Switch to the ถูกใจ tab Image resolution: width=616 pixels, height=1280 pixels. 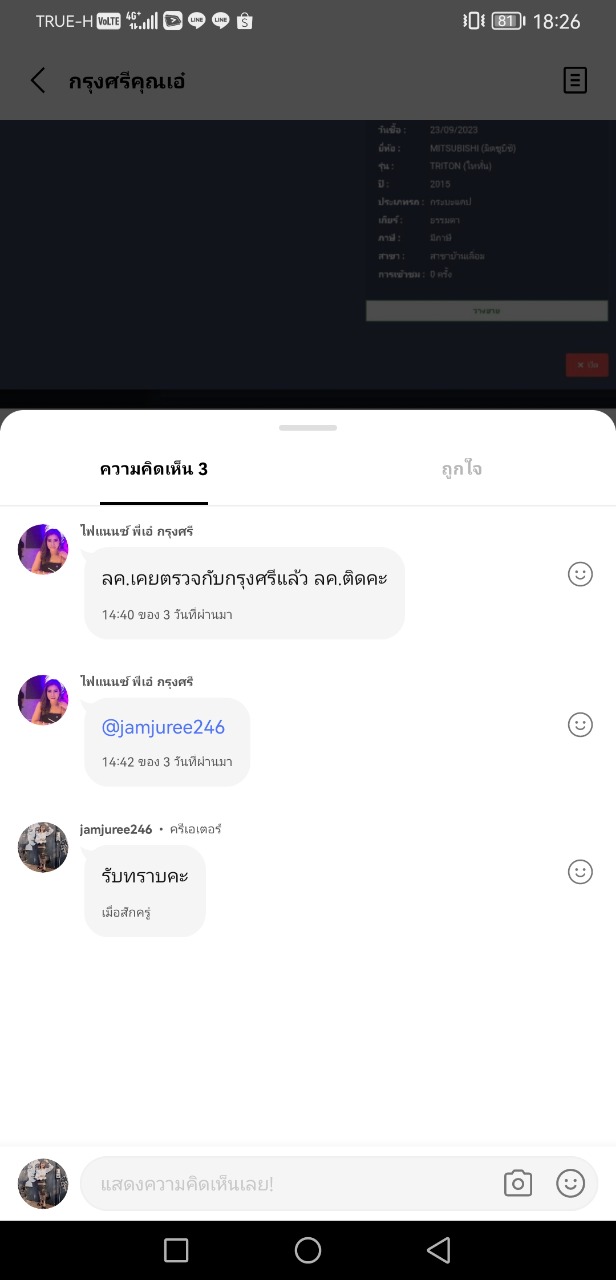click(x=462, y=469)
